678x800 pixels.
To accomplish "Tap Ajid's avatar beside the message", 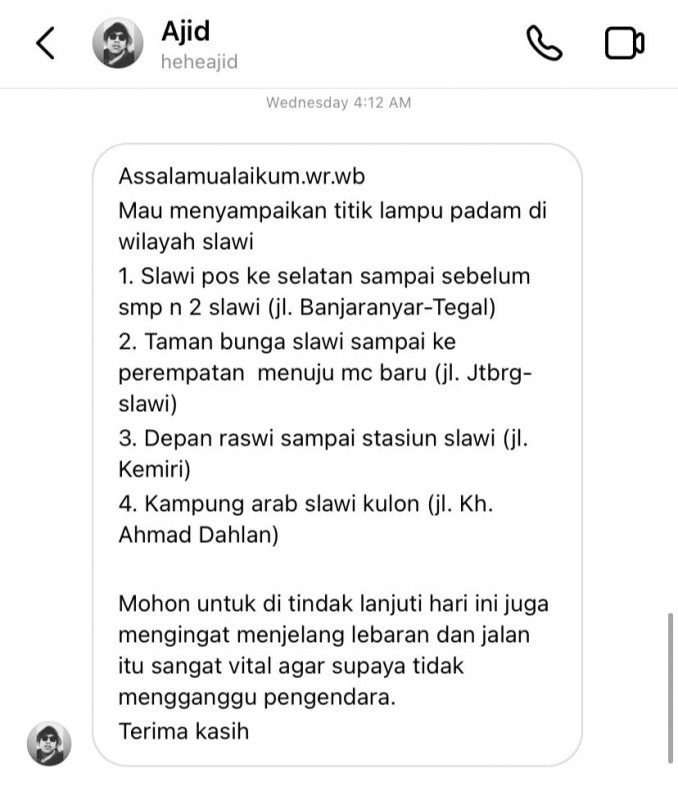I will tap(48, 744).
